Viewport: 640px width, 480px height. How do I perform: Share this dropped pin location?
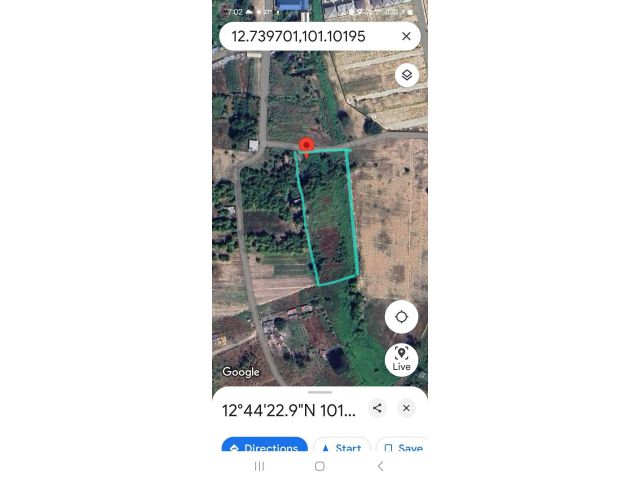click(x=377, y=408)
